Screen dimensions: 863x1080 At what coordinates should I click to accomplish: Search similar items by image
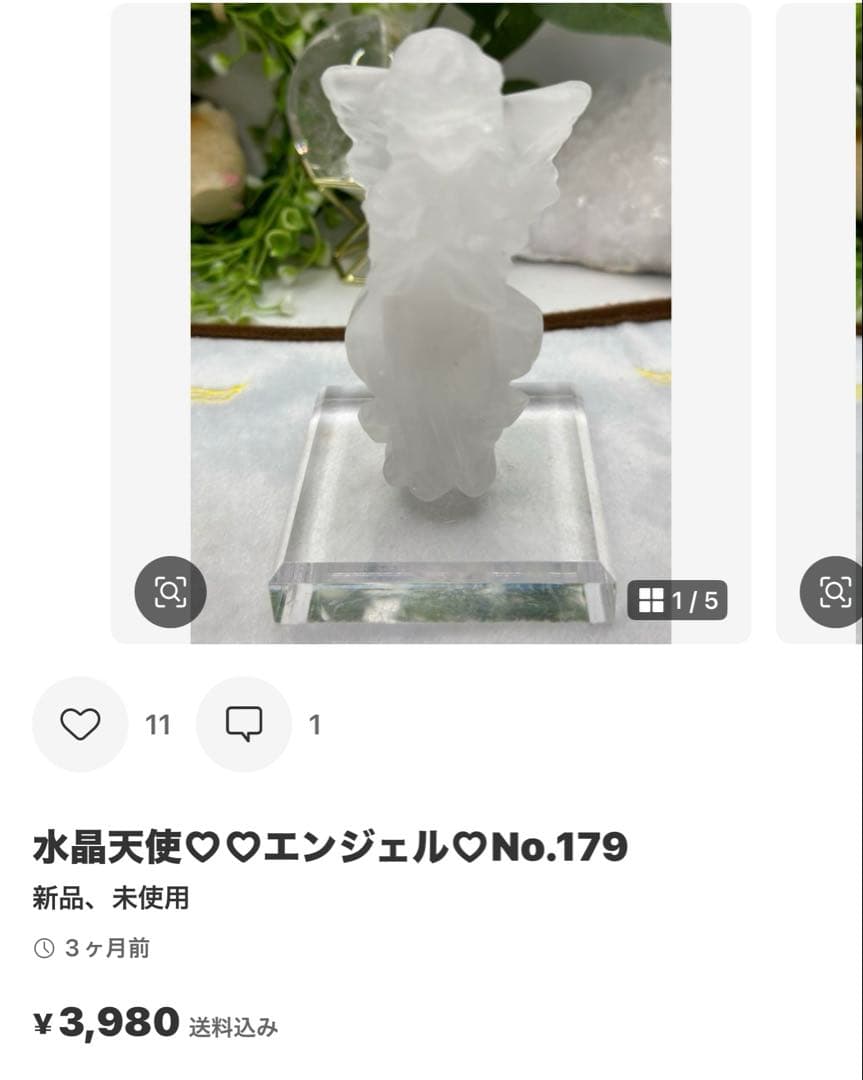(x=170, y=592)
